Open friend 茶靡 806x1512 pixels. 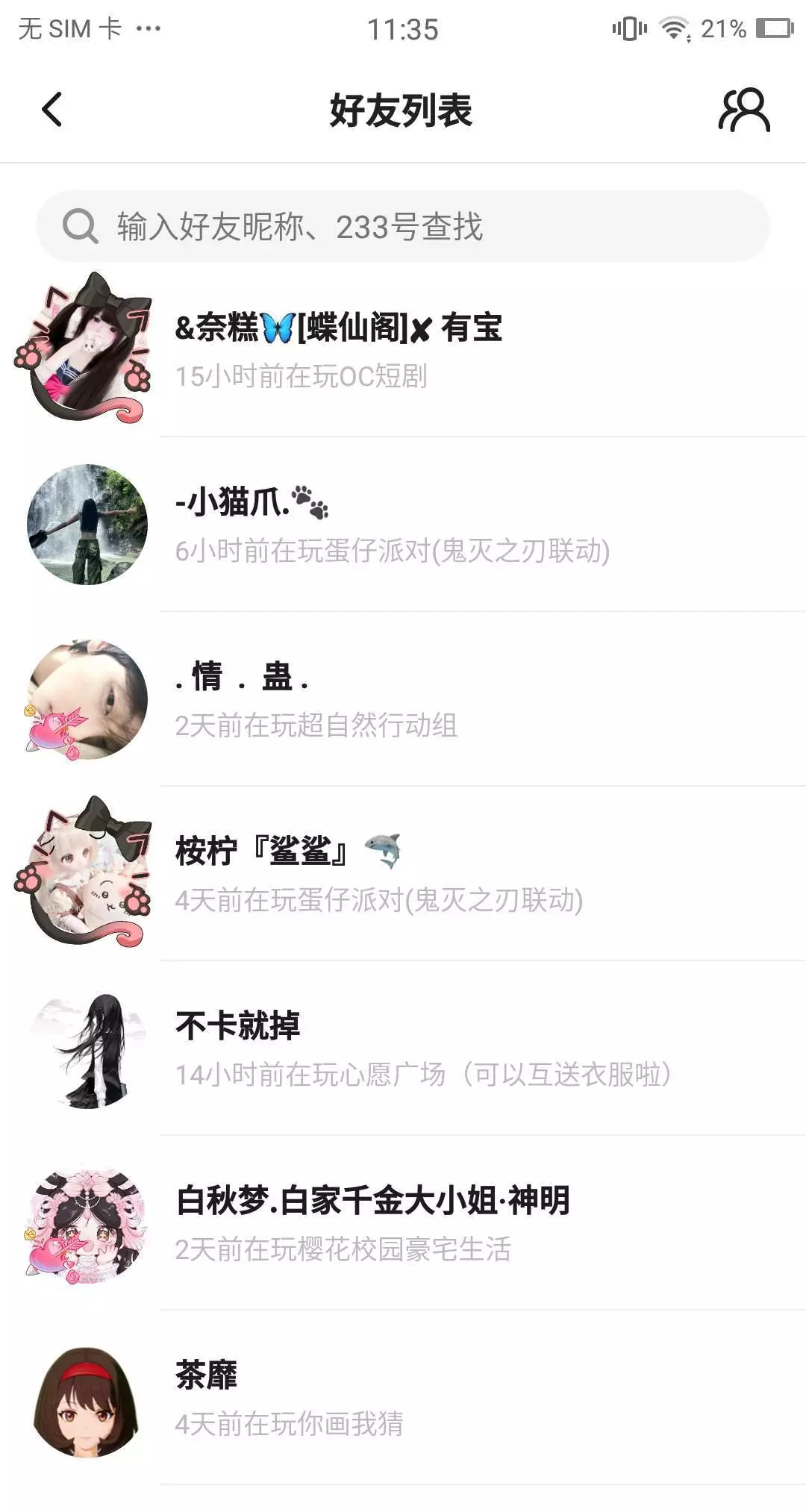tap(403, 1397)
